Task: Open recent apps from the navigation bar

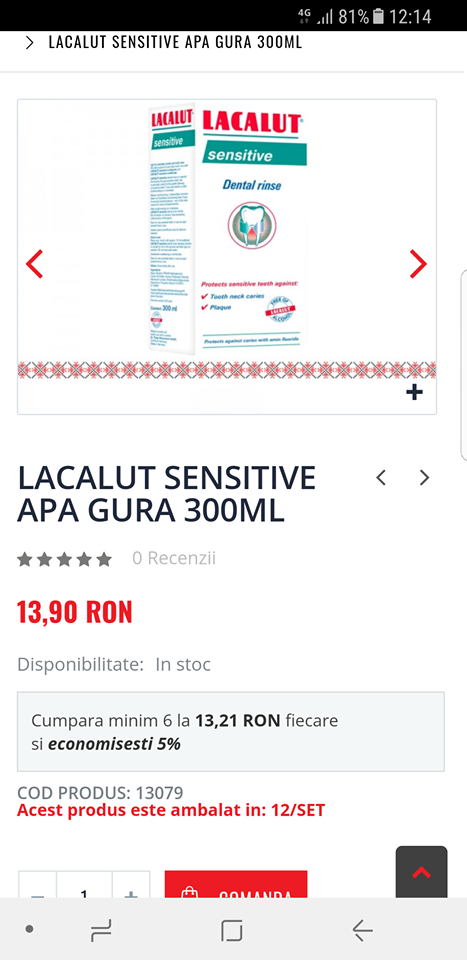Action: click(101, 931)
